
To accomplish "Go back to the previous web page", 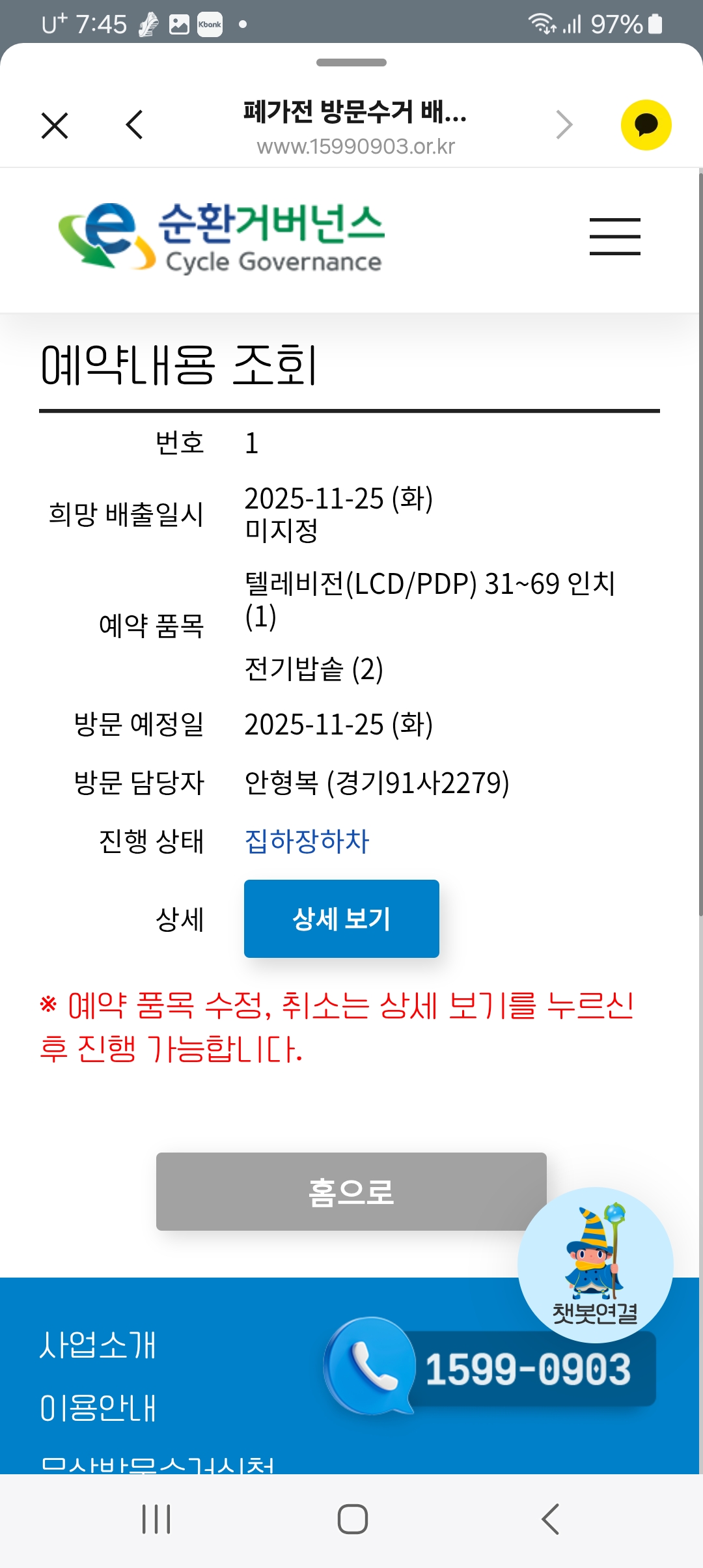I will 134,125.
